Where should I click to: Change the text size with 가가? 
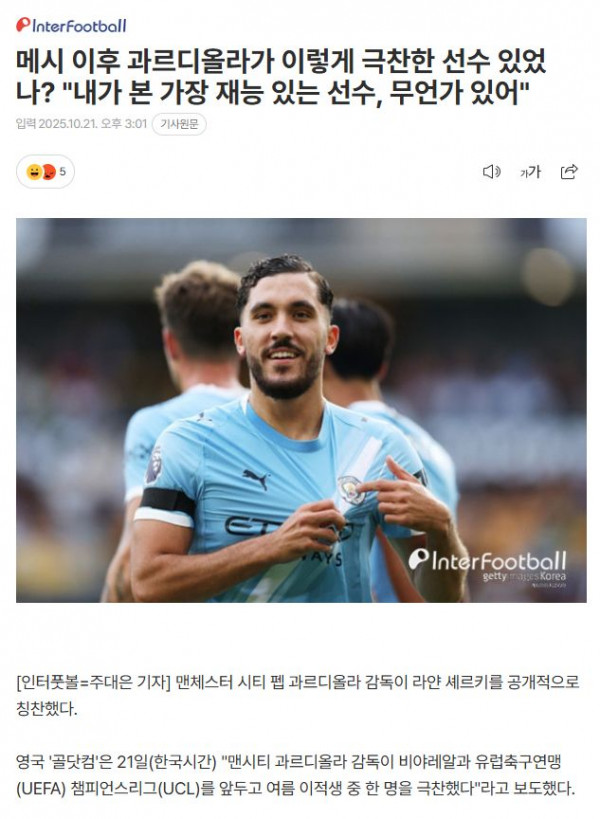[x=530, y=172]
